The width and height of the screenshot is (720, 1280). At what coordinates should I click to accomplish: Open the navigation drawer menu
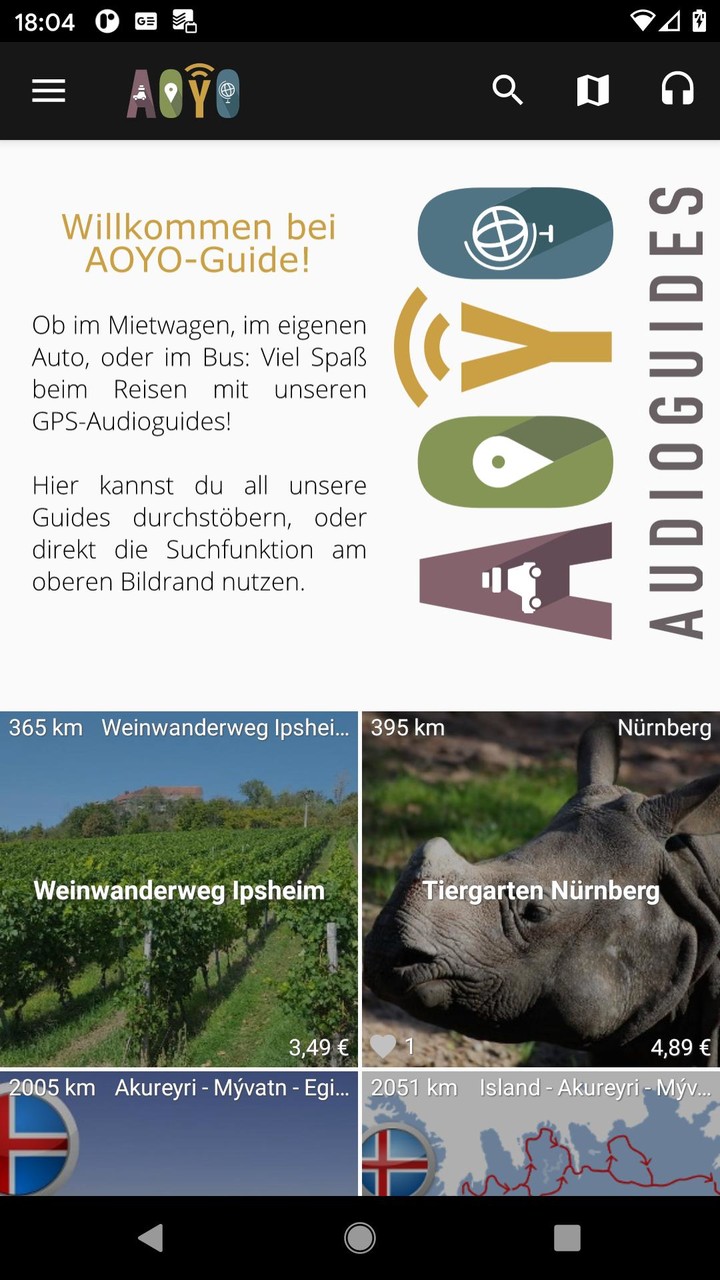pos(48,90)
